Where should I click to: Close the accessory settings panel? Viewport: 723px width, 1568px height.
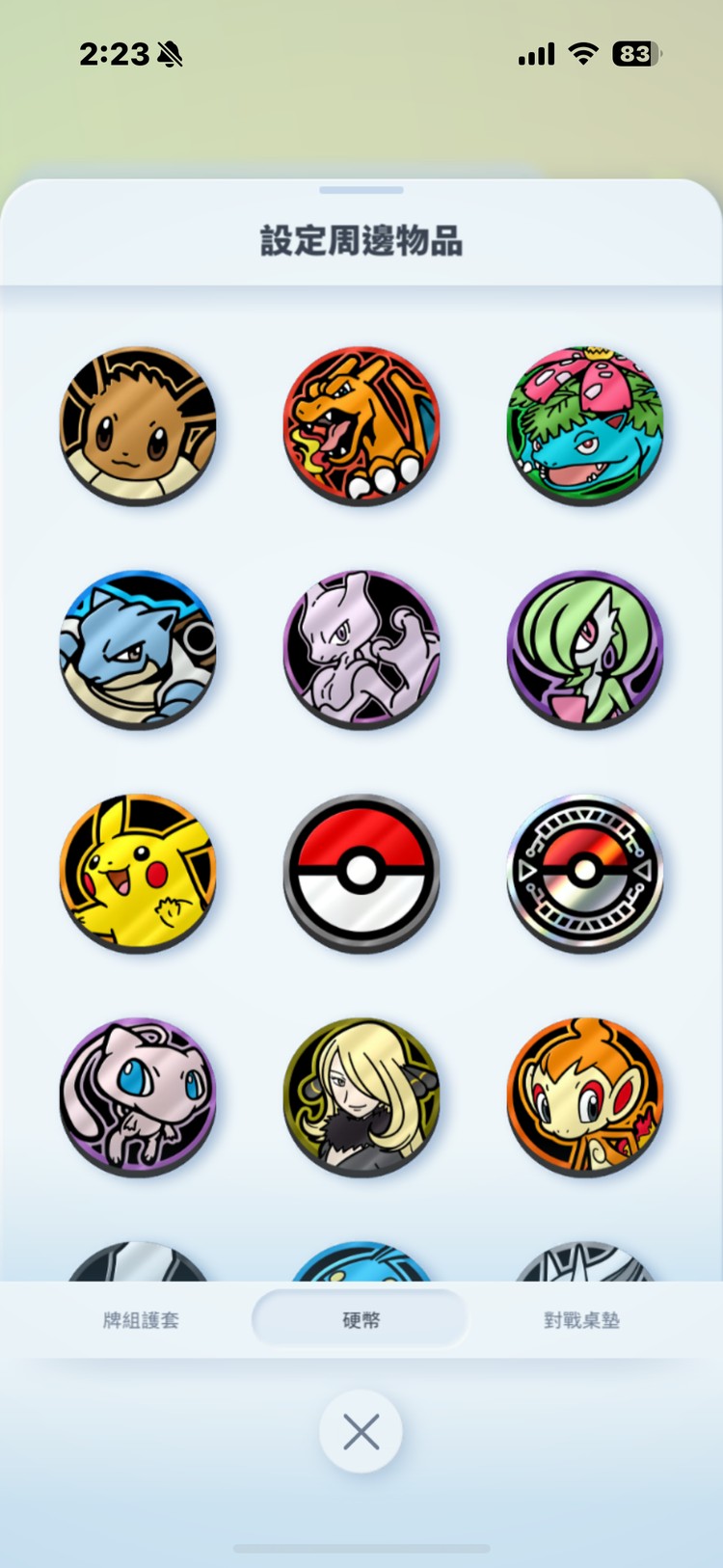point(361,1432)
